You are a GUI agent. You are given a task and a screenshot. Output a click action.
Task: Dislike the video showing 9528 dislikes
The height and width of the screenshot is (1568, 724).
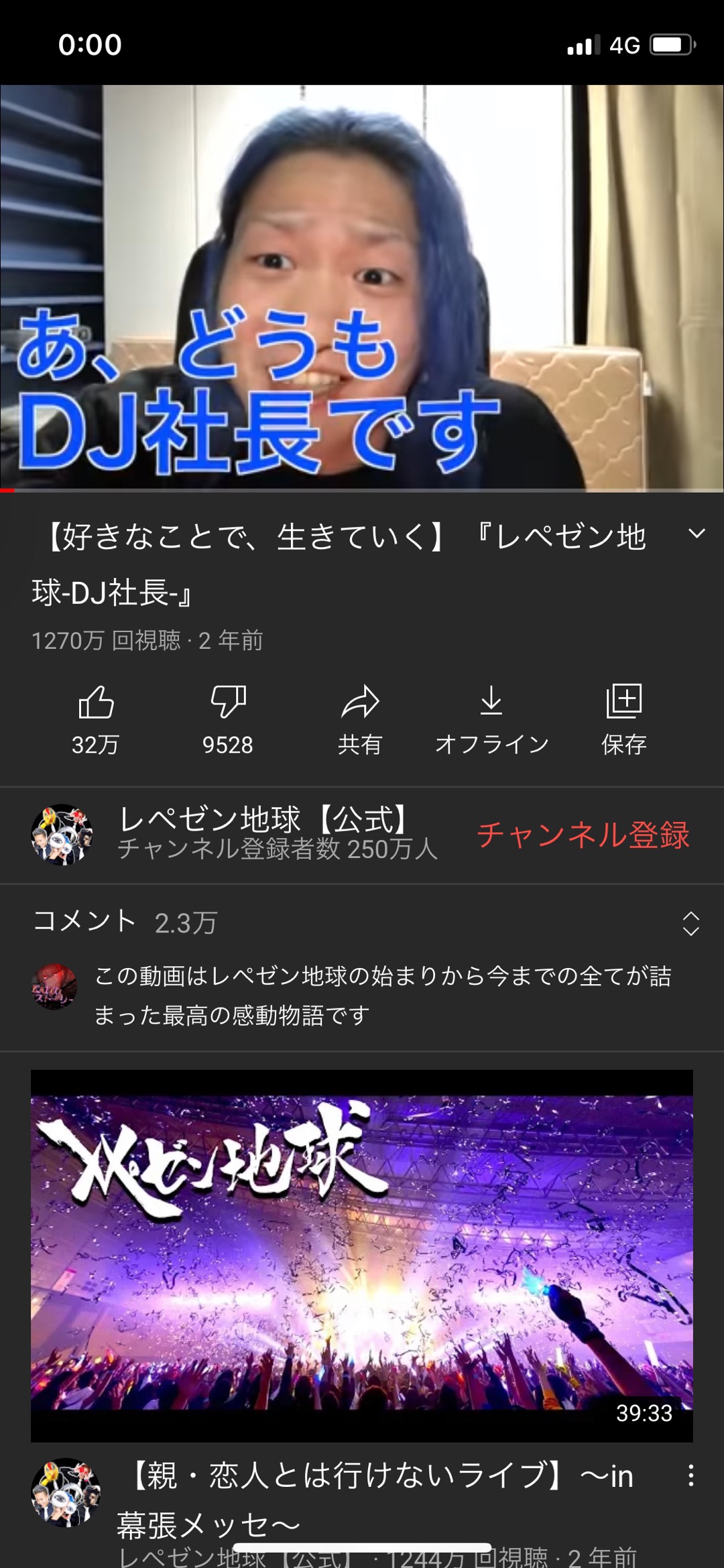[x=228, y=719]
